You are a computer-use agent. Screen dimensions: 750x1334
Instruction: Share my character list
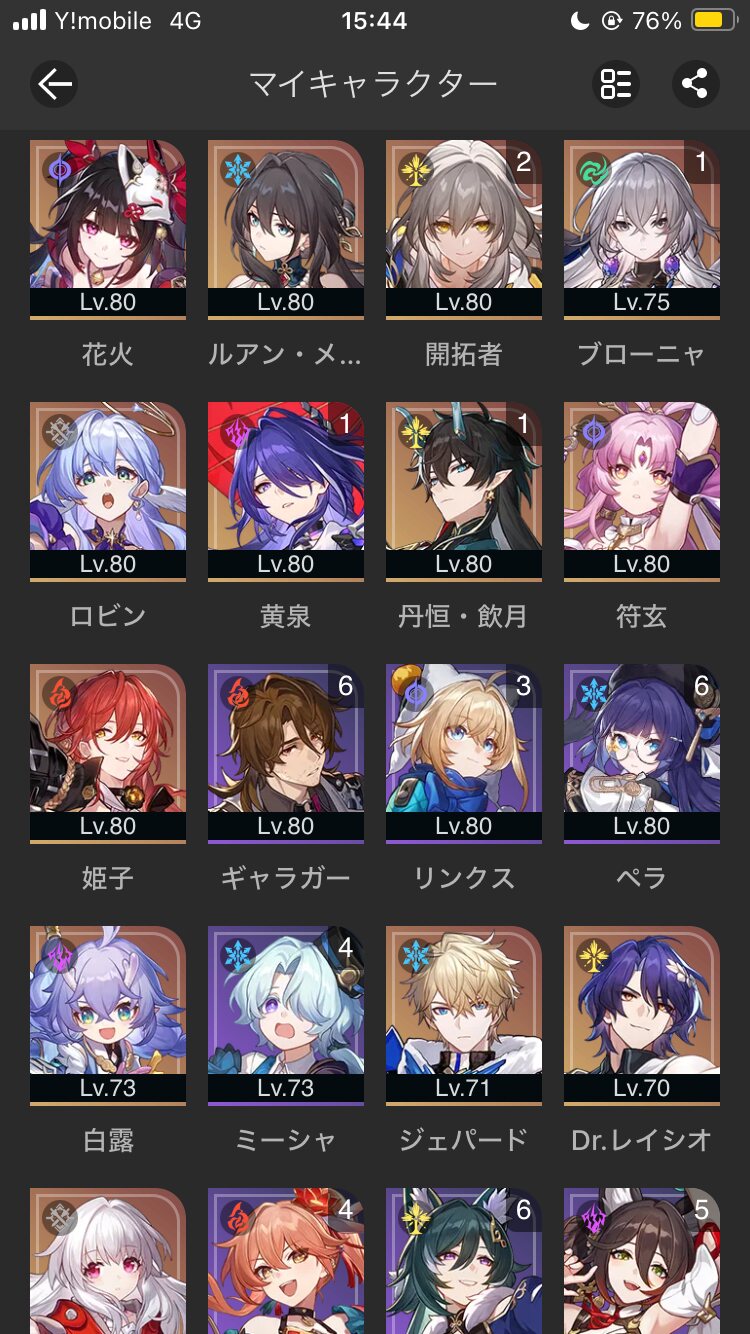694,84
